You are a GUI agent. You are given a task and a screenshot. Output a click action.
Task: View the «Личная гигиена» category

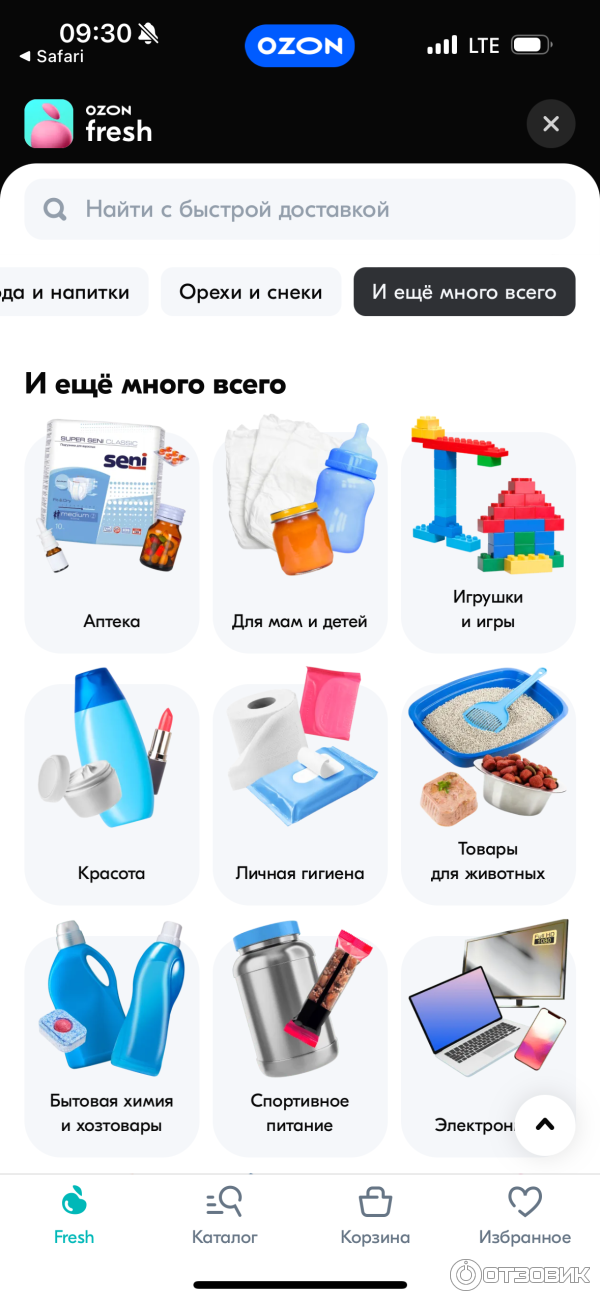coord(300,790)
